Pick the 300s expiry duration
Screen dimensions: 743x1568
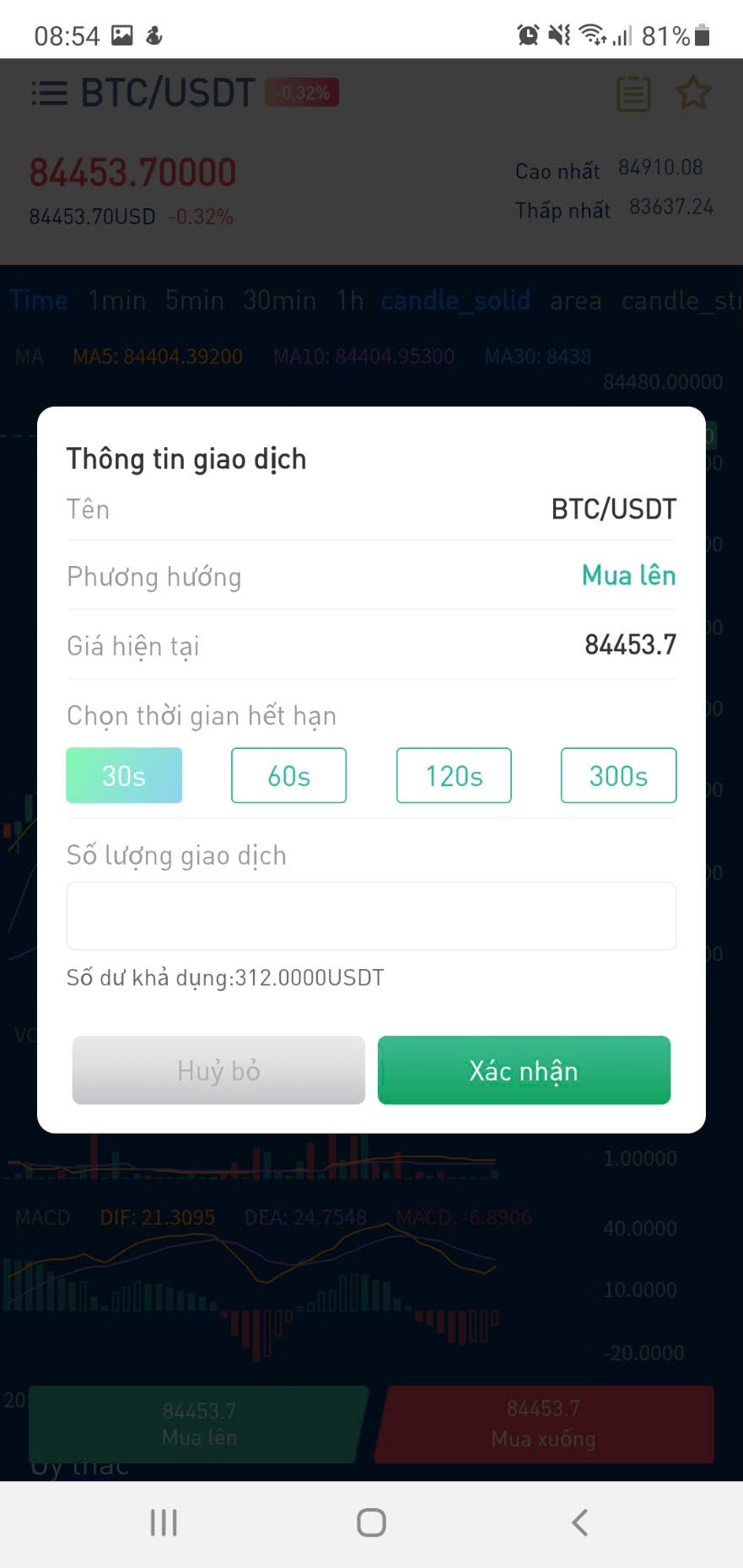coord(618,775)
